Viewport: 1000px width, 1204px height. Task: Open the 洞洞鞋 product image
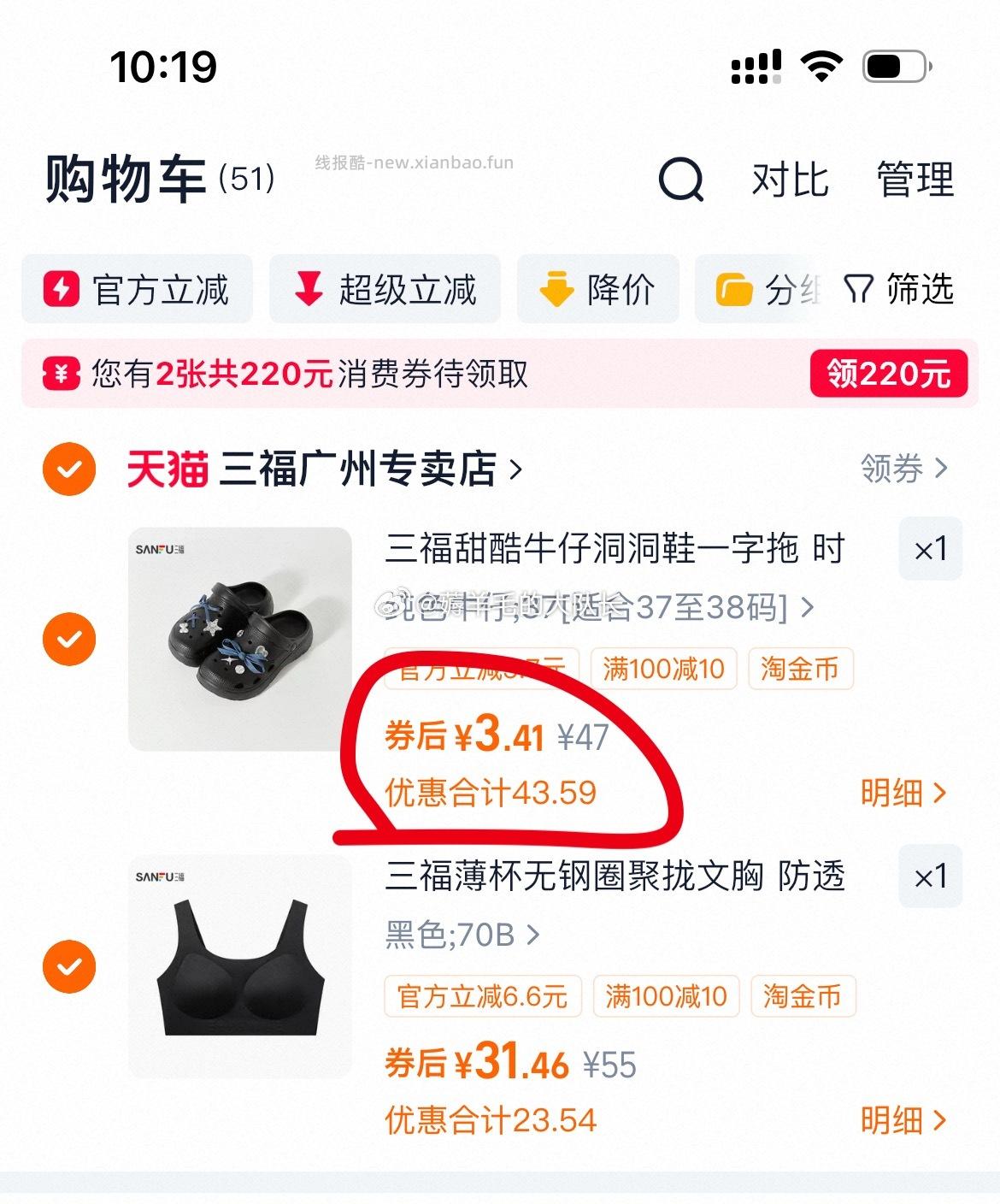(x=240, y=639)
